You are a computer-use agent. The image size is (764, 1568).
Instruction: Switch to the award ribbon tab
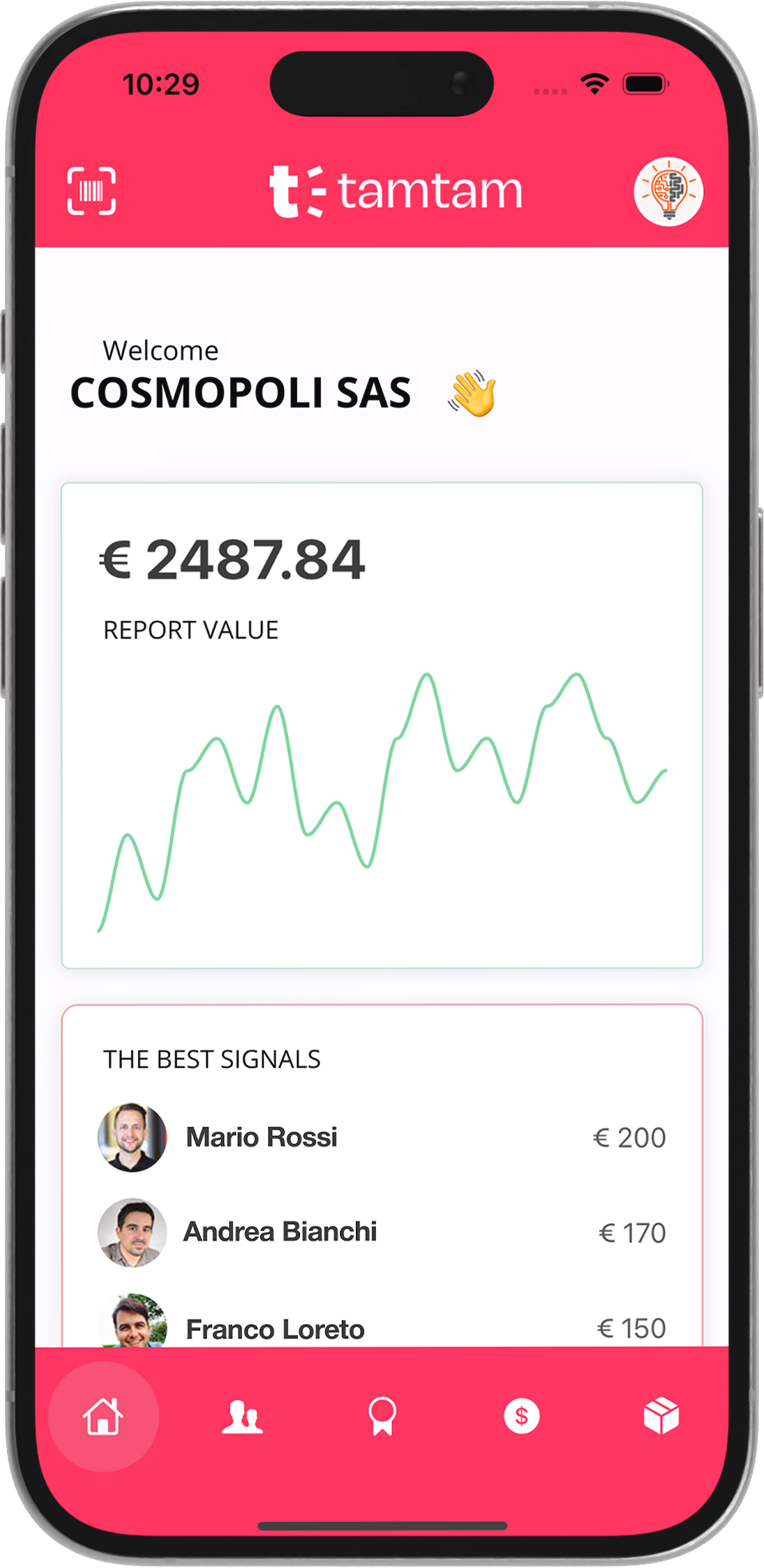tap(382, 1417)
